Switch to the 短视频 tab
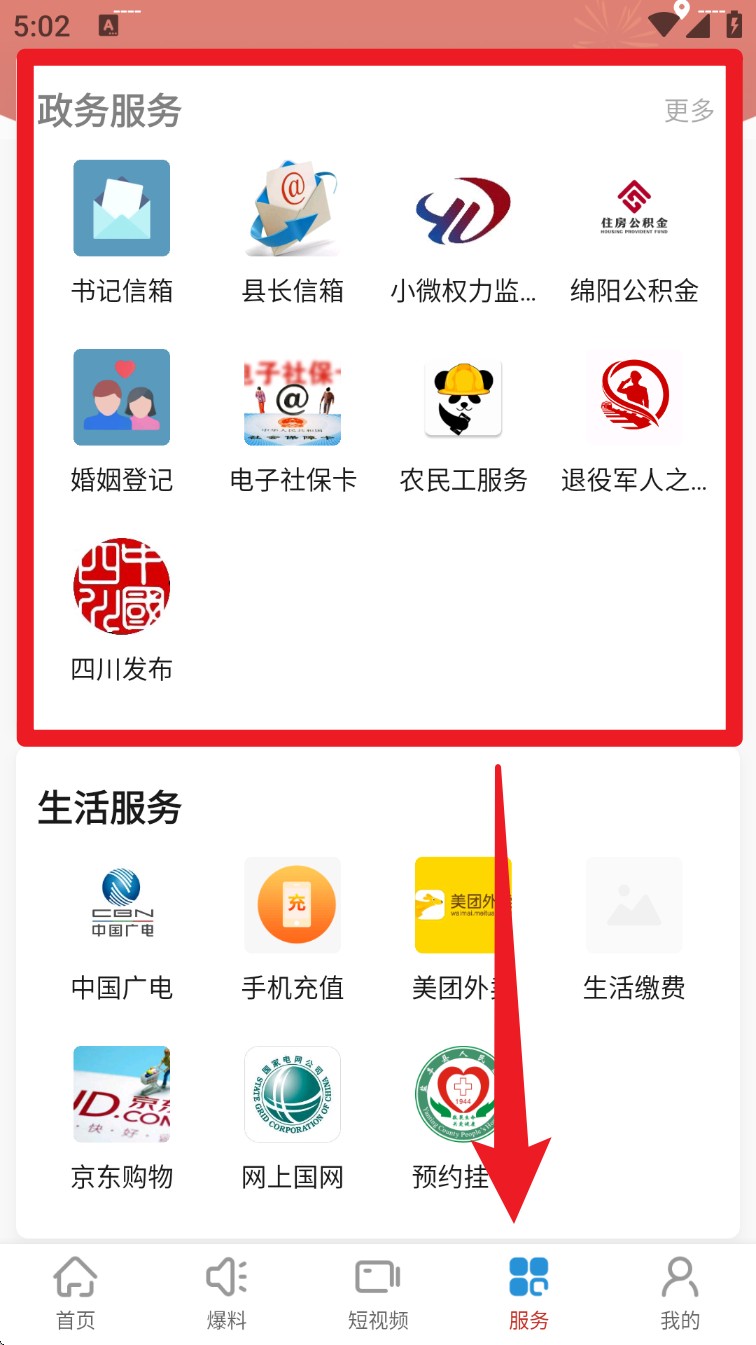 (x=378, y=1294)
